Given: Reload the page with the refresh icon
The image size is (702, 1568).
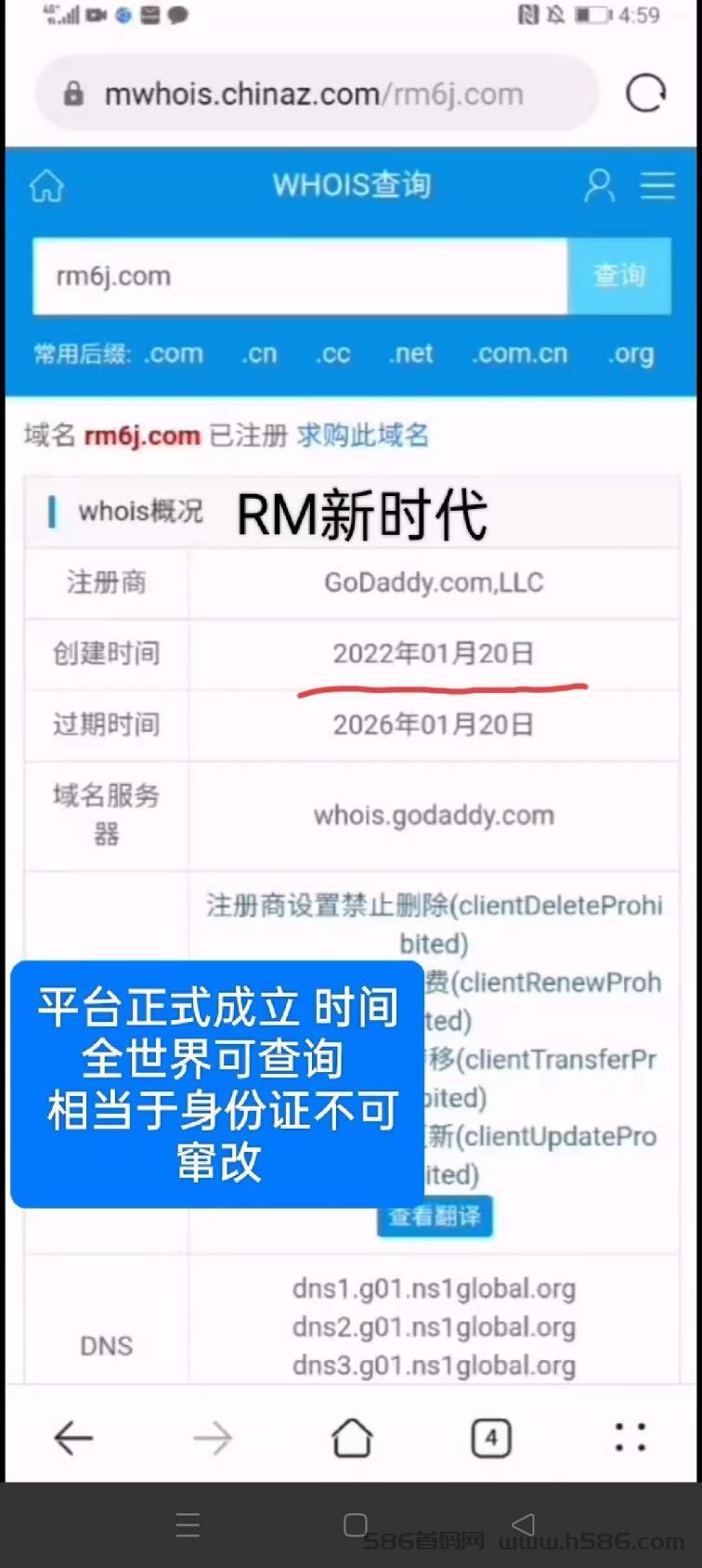Looking at the screenshot, I should pos(645,93).
